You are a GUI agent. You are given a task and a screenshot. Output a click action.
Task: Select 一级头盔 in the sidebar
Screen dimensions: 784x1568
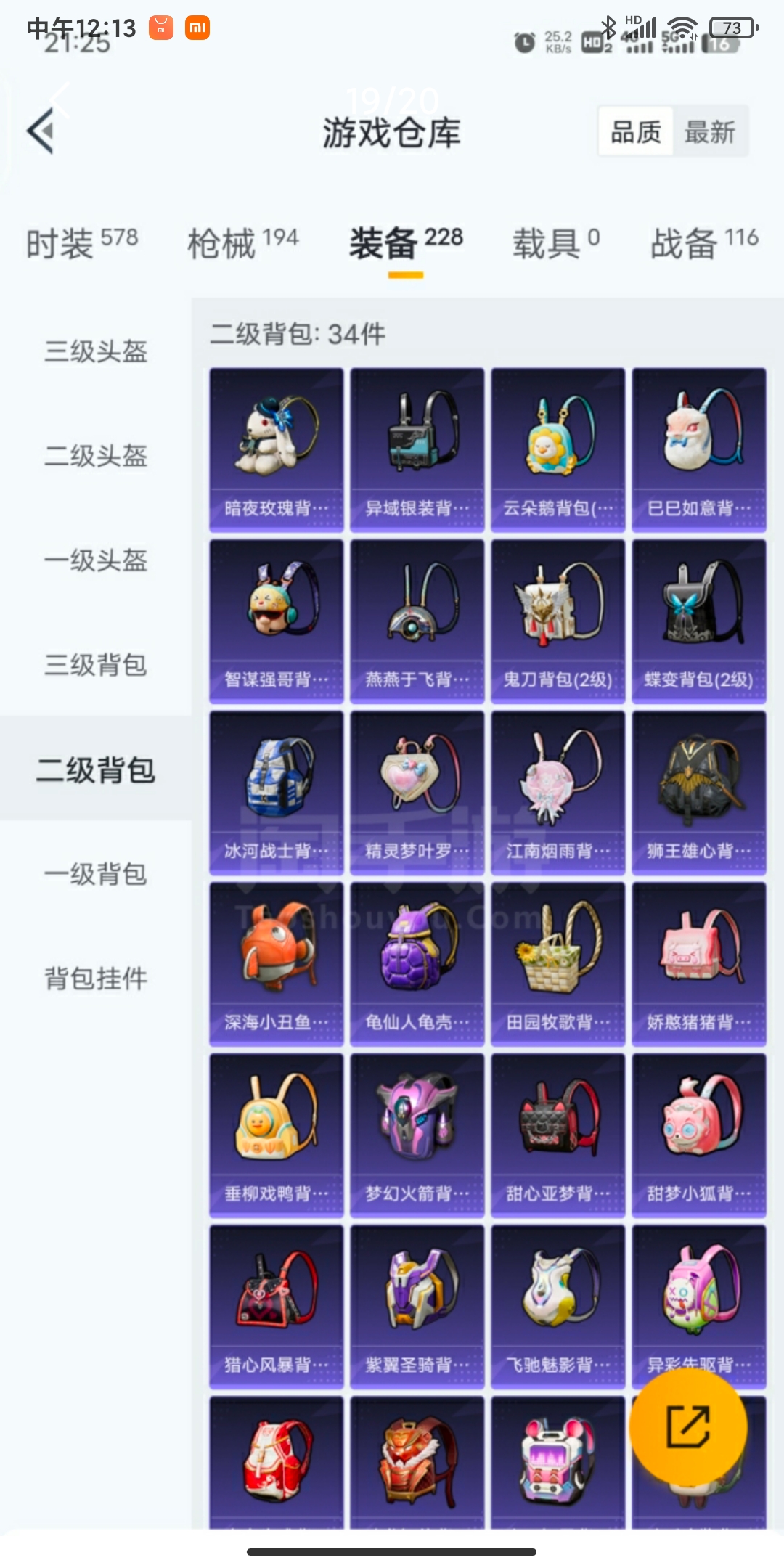point(96,561)
